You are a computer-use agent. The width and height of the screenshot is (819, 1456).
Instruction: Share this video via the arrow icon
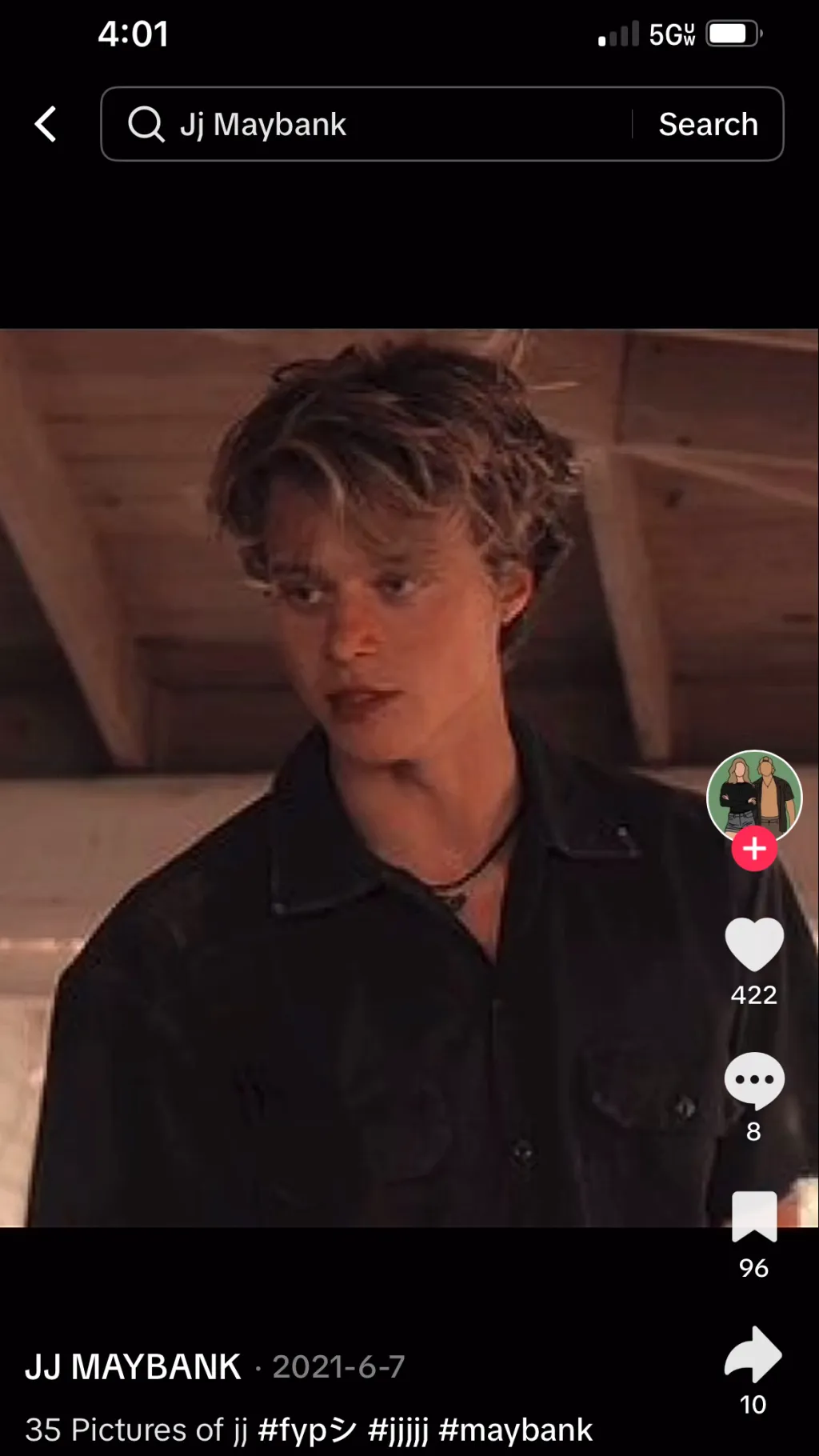[753, 1354]
